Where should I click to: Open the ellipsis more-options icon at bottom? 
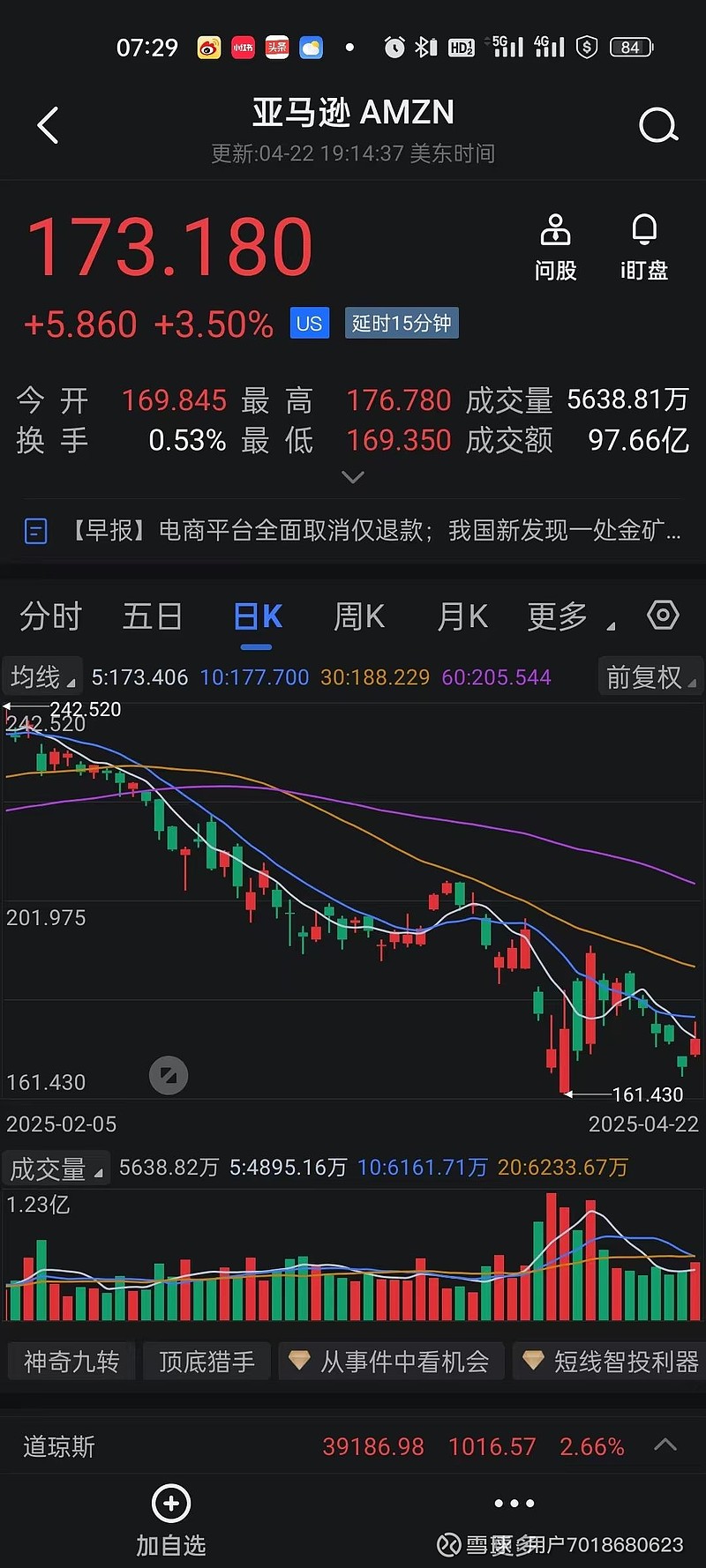click(x=514, y=1503)
